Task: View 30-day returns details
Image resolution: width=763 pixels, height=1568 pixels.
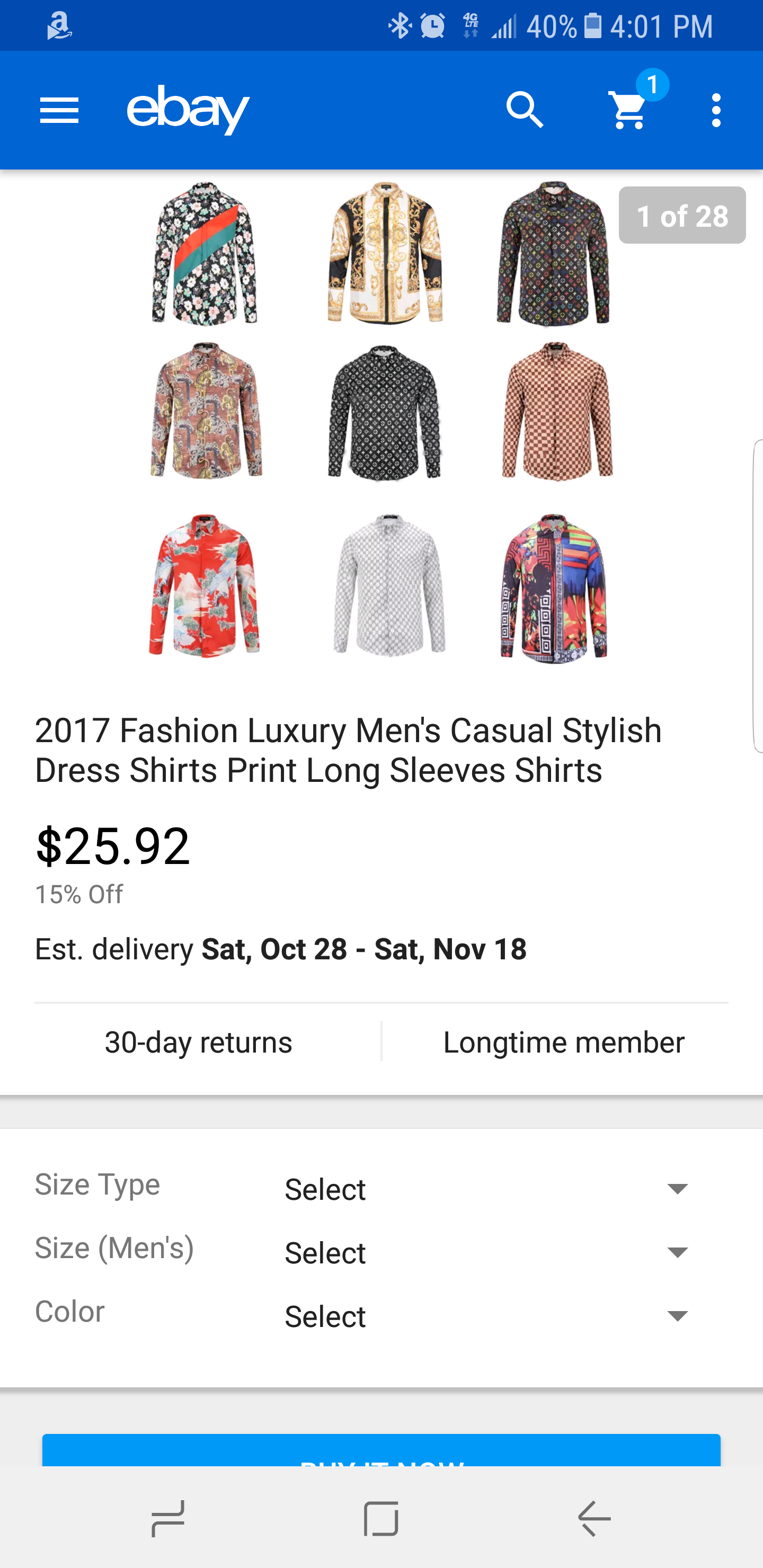Action: coord(199,1041)
